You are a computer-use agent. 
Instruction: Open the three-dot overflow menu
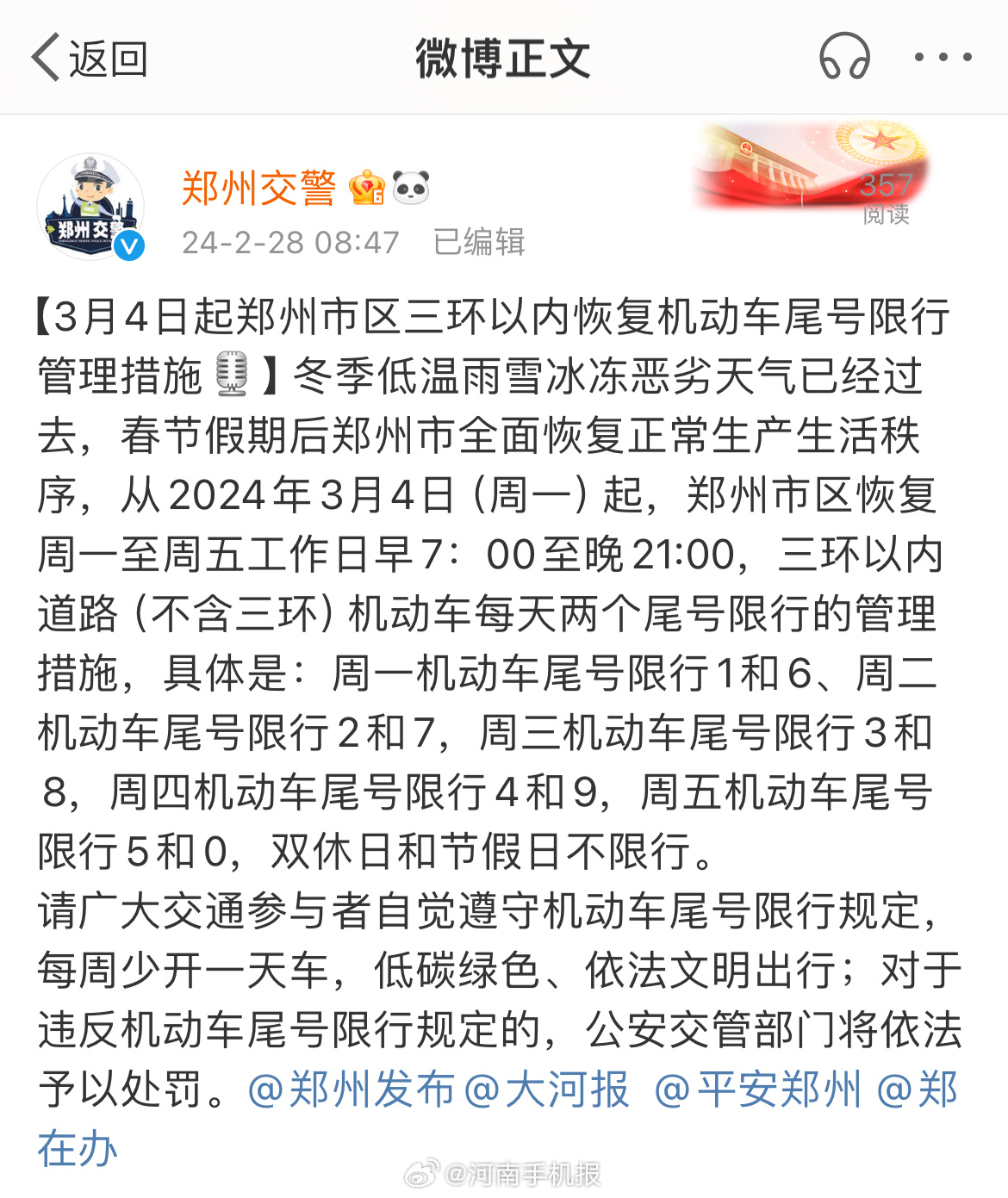click(x=943, y=58)
